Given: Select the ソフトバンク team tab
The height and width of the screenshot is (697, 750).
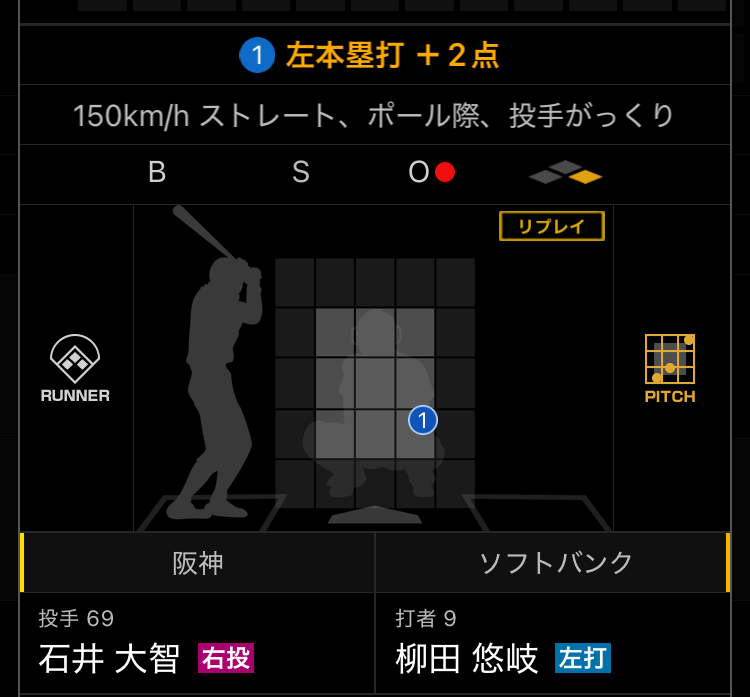Looking at the screenshot, I should (556, 563).
